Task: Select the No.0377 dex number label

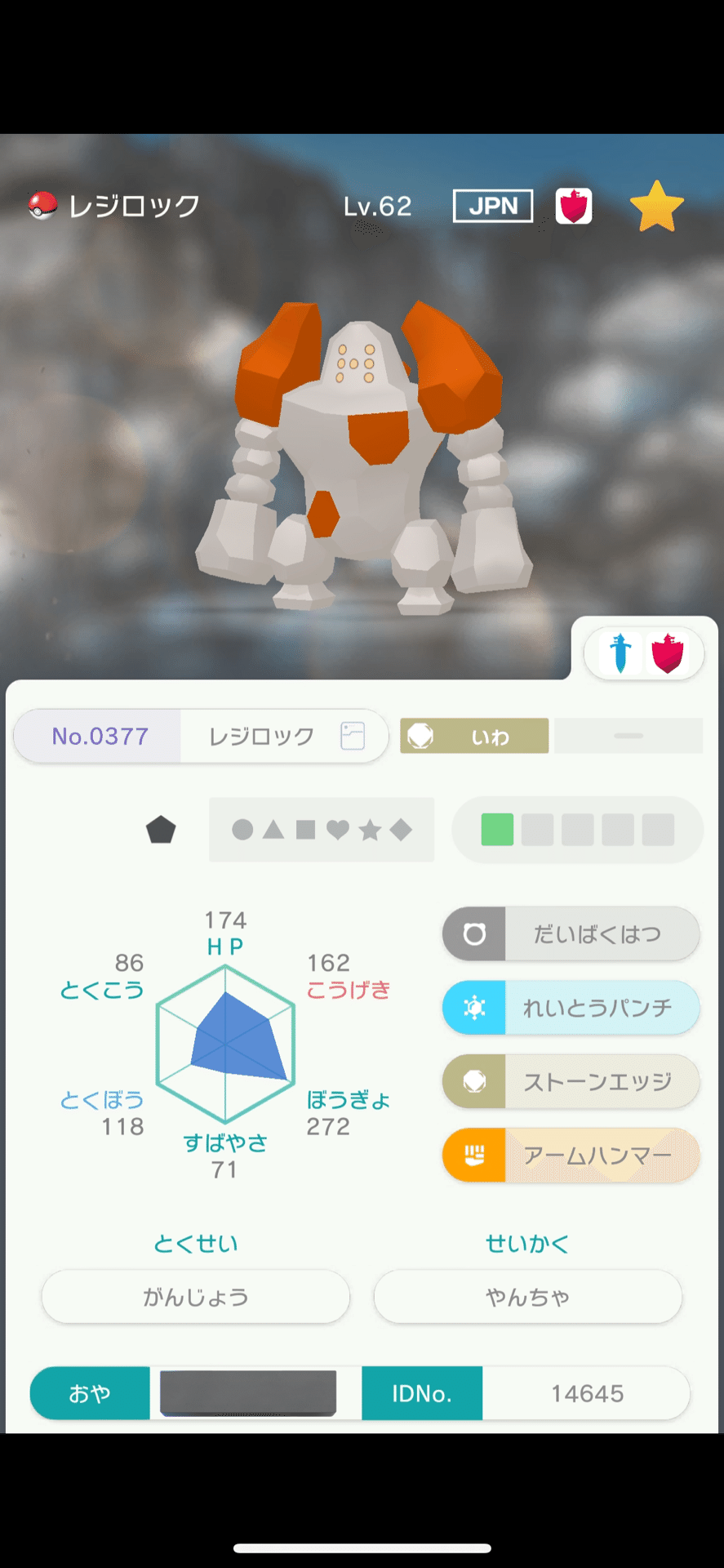Action: tap(97, 735)
